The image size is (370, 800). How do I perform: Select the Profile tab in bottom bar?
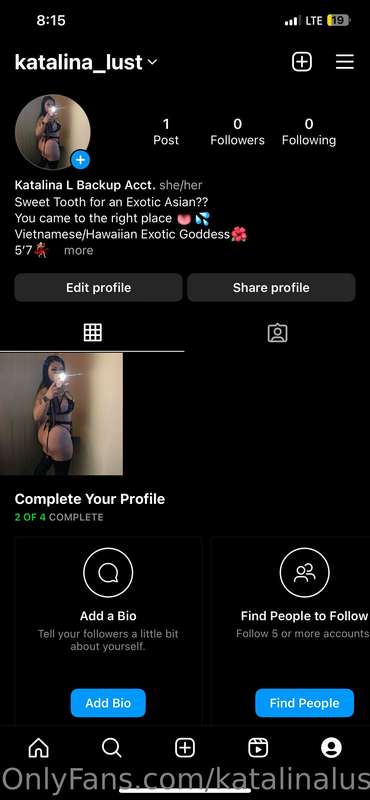[x=331, y=748]
